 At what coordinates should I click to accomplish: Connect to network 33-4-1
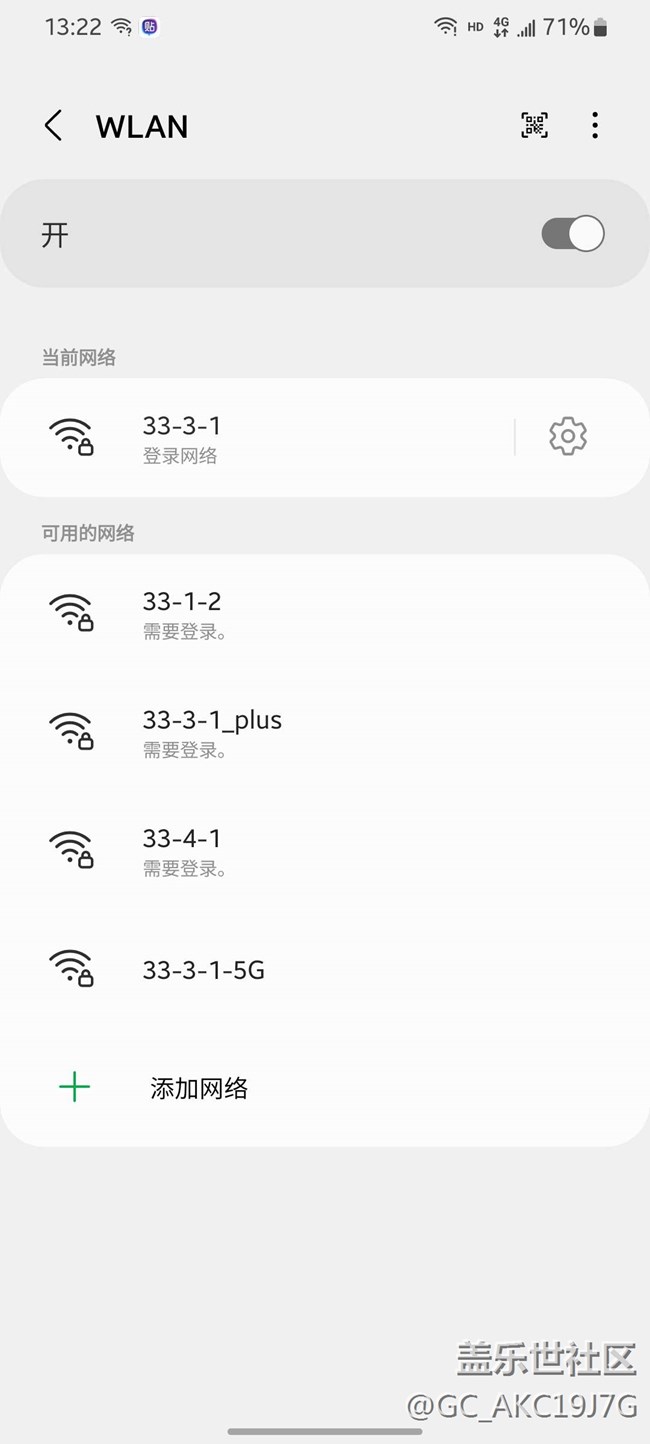tap(325, 851)
